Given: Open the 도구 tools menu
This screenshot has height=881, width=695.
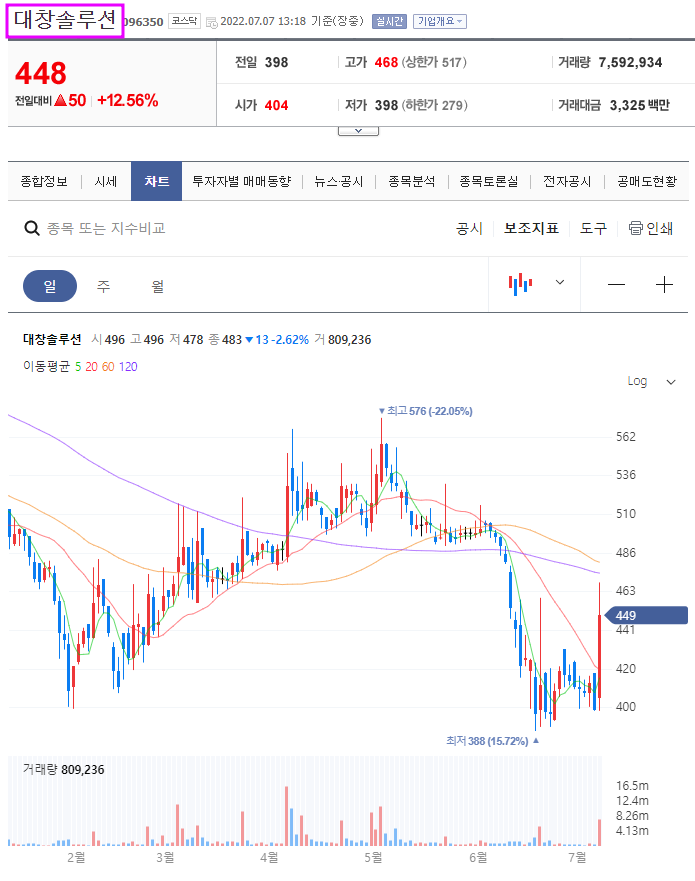Looking at the screenshot, I should click(x=593, y=228).
